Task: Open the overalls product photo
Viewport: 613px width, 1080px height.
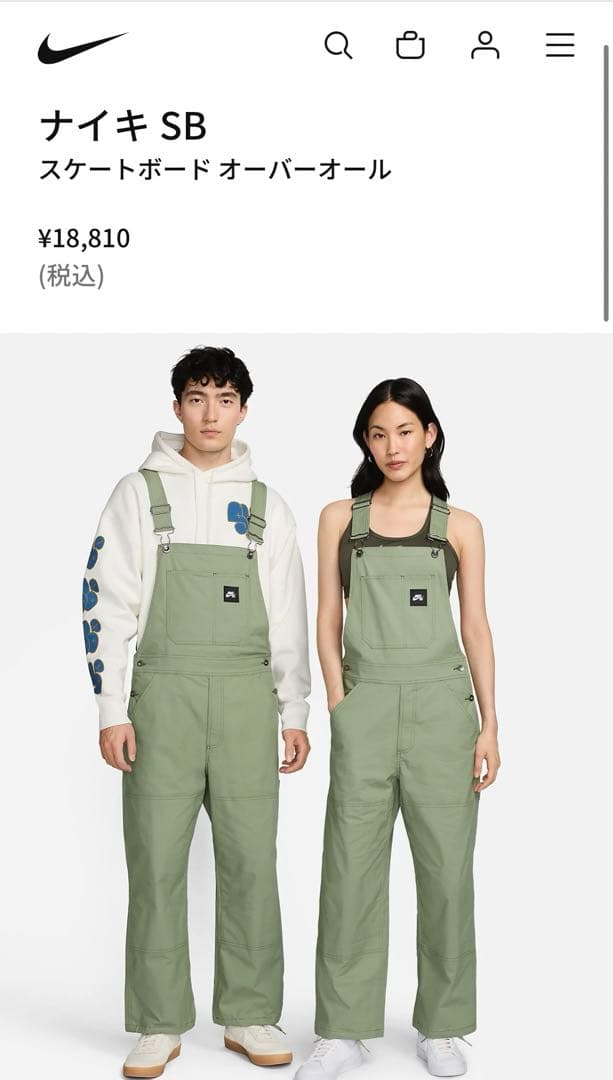Action: [x=306, y=706]
